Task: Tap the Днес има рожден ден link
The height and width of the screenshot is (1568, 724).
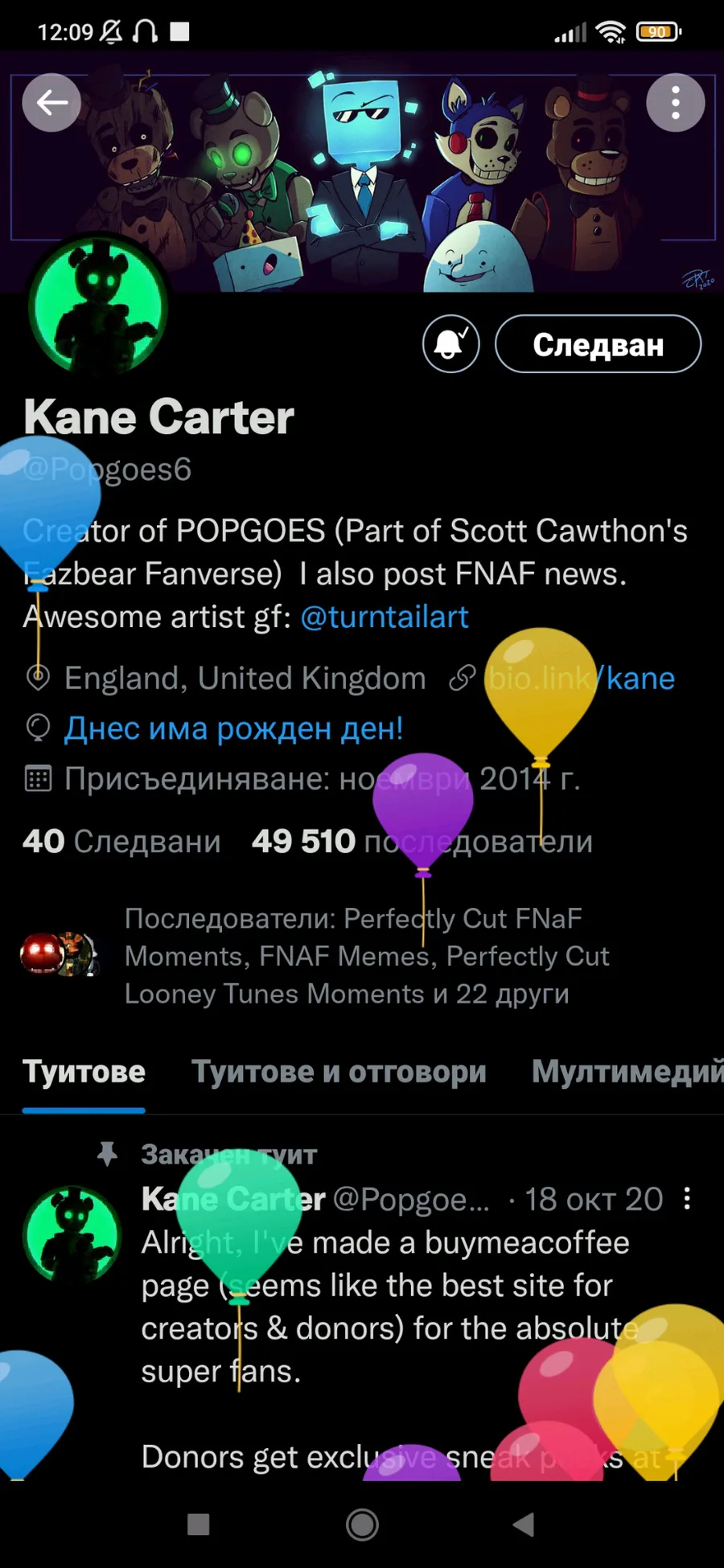Action: pos(233,729)
